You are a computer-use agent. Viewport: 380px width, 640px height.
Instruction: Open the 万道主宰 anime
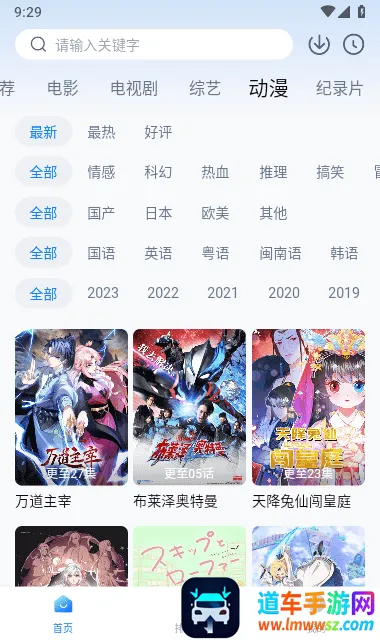(71, 420)
